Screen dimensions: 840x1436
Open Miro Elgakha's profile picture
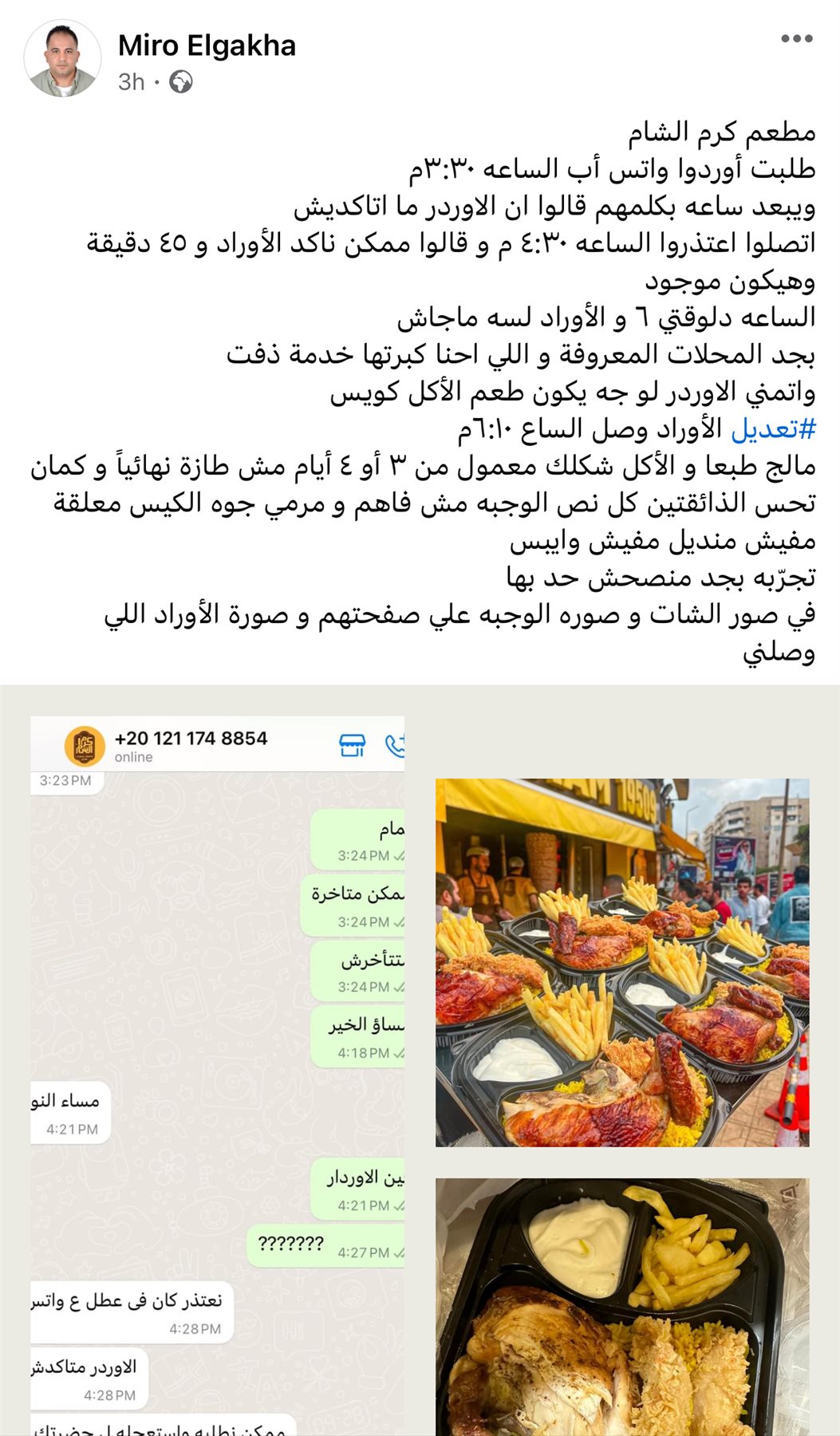click(x=62, y=60)
